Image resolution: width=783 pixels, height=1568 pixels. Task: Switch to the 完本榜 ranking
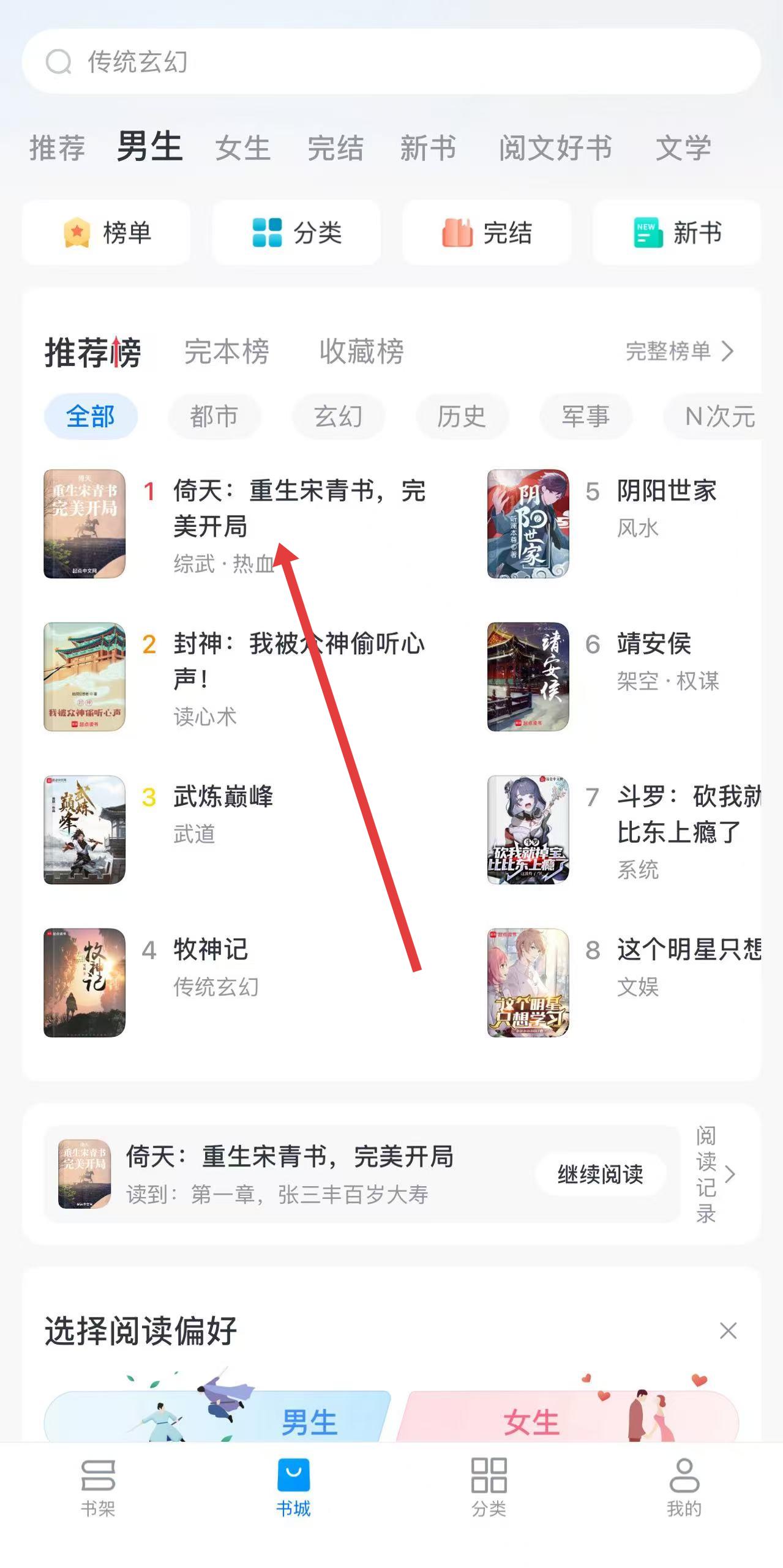point(227,351)
